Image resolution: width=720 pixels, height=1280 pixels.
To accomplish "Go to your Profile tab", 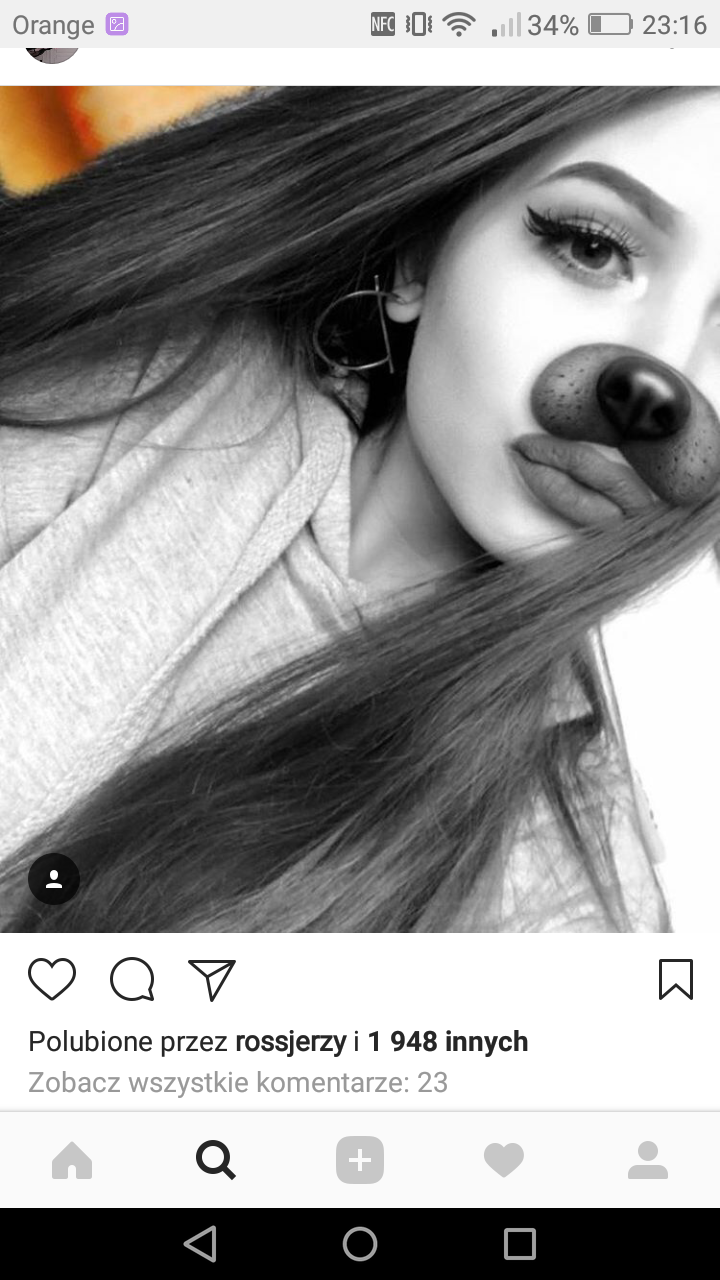I will [x=648, y=1160].
